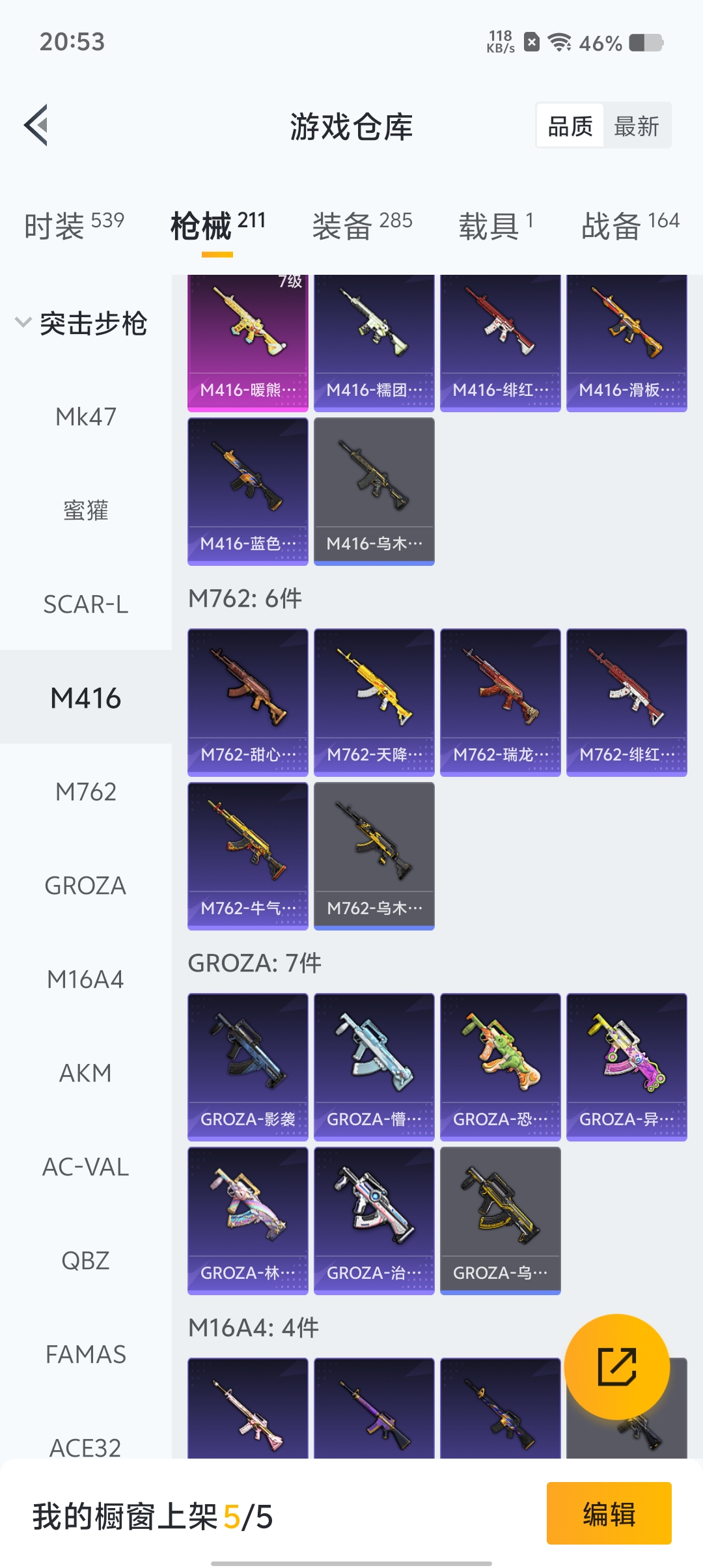Screen dimensions: 703x1568
Task: Select Mk47 in the side list
Action: tap(85, 417)
